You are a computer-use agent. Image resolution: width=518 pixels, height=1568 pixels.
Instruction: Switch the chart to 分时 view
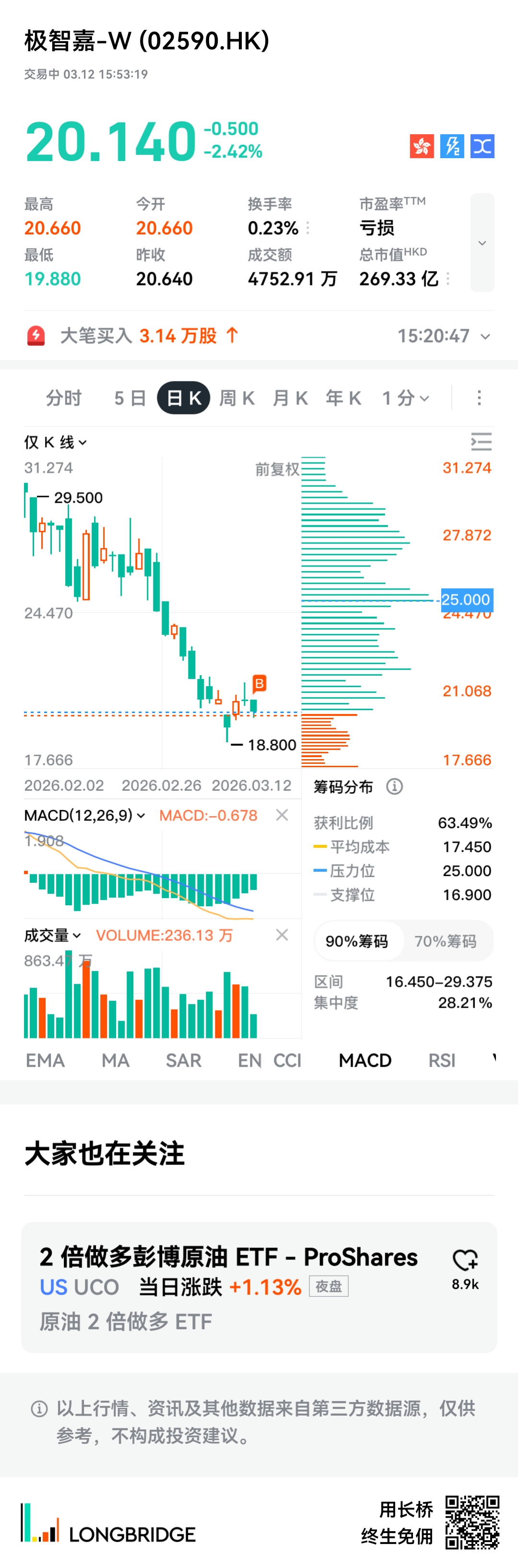click(x=63, y=398)
